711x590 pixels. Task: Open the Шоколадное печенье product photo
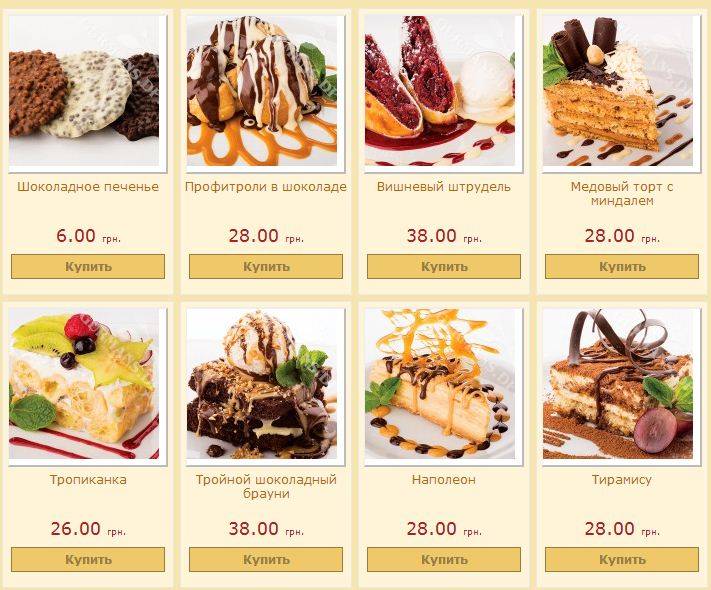(x=84, y=91)
